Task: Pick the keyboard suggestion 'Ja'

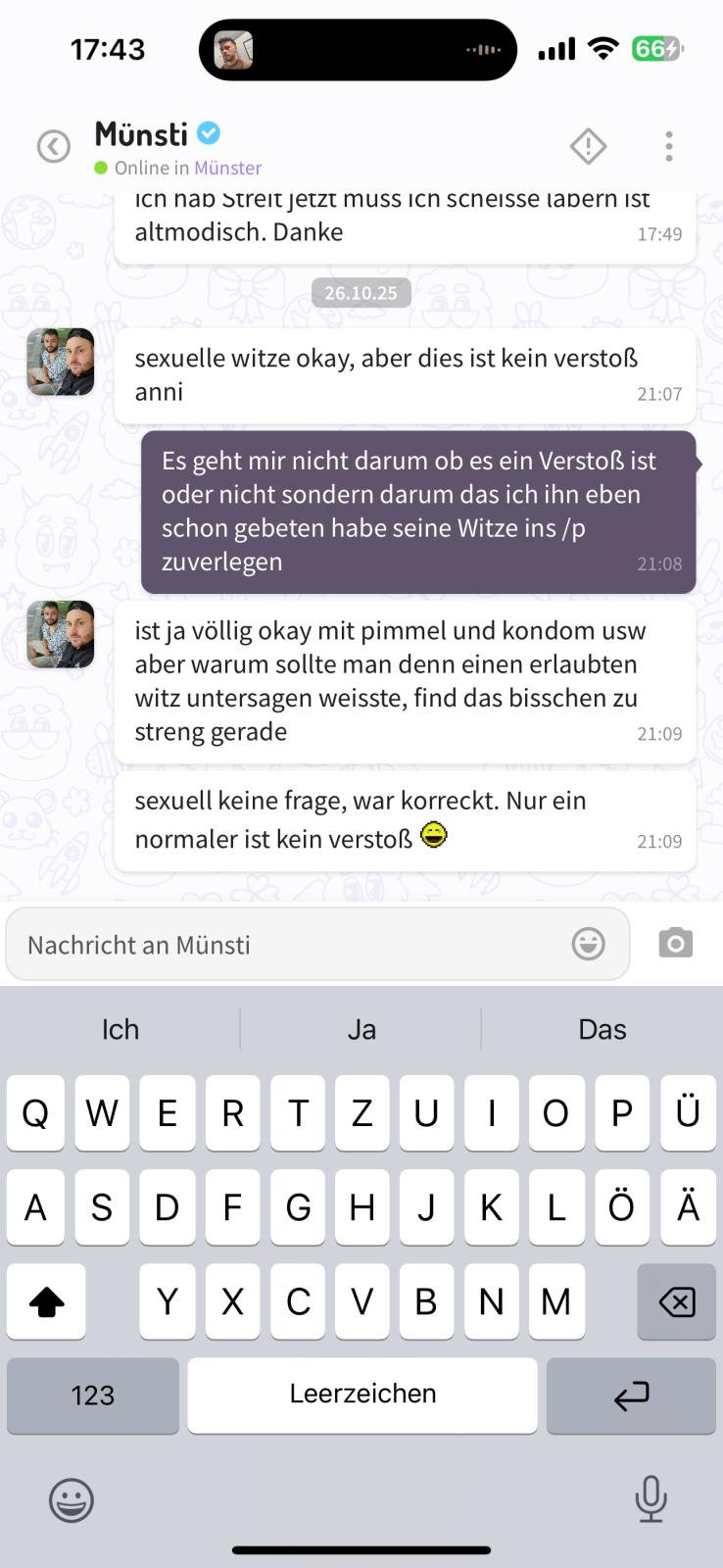Action: pos(361,1029)
